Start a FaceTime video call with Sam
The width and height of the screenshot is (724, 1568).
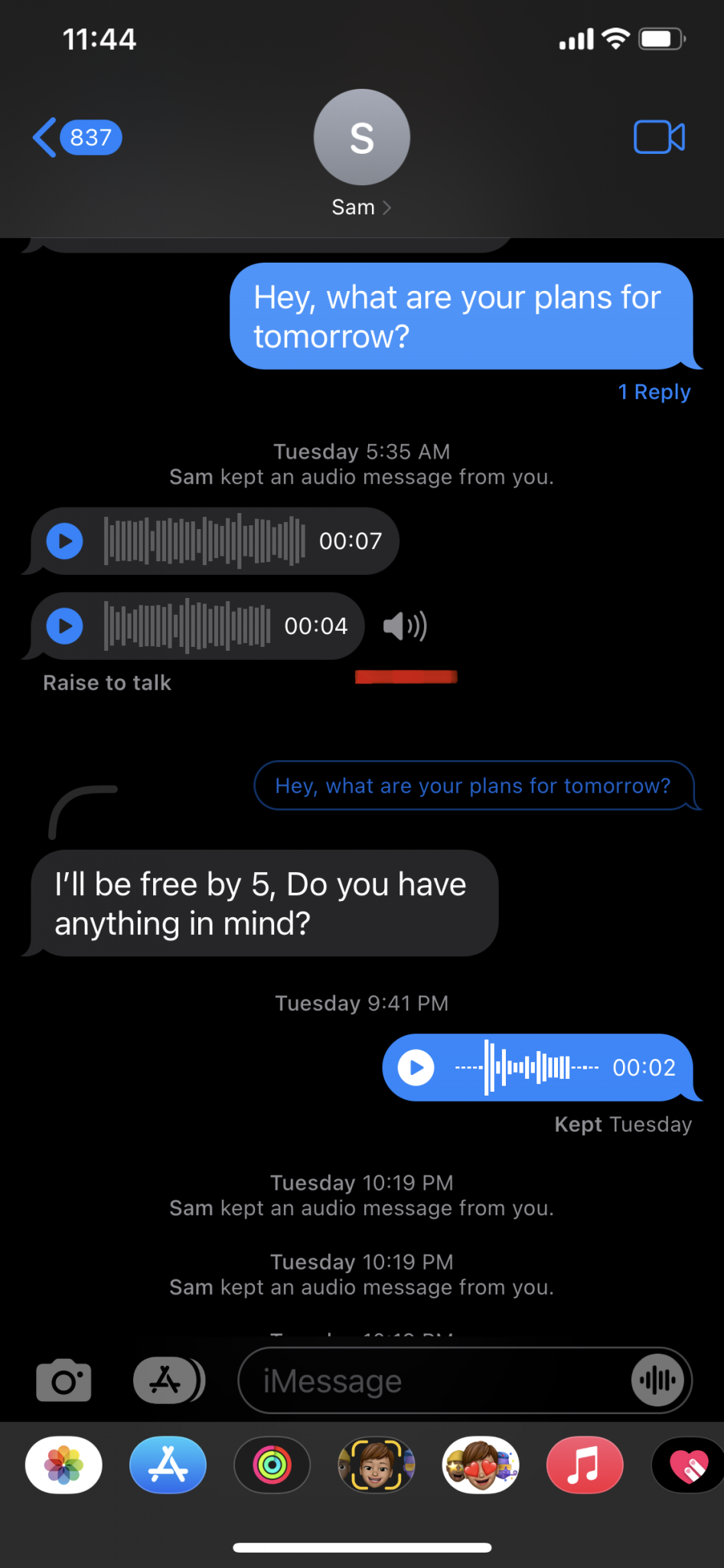coord(659,138)
